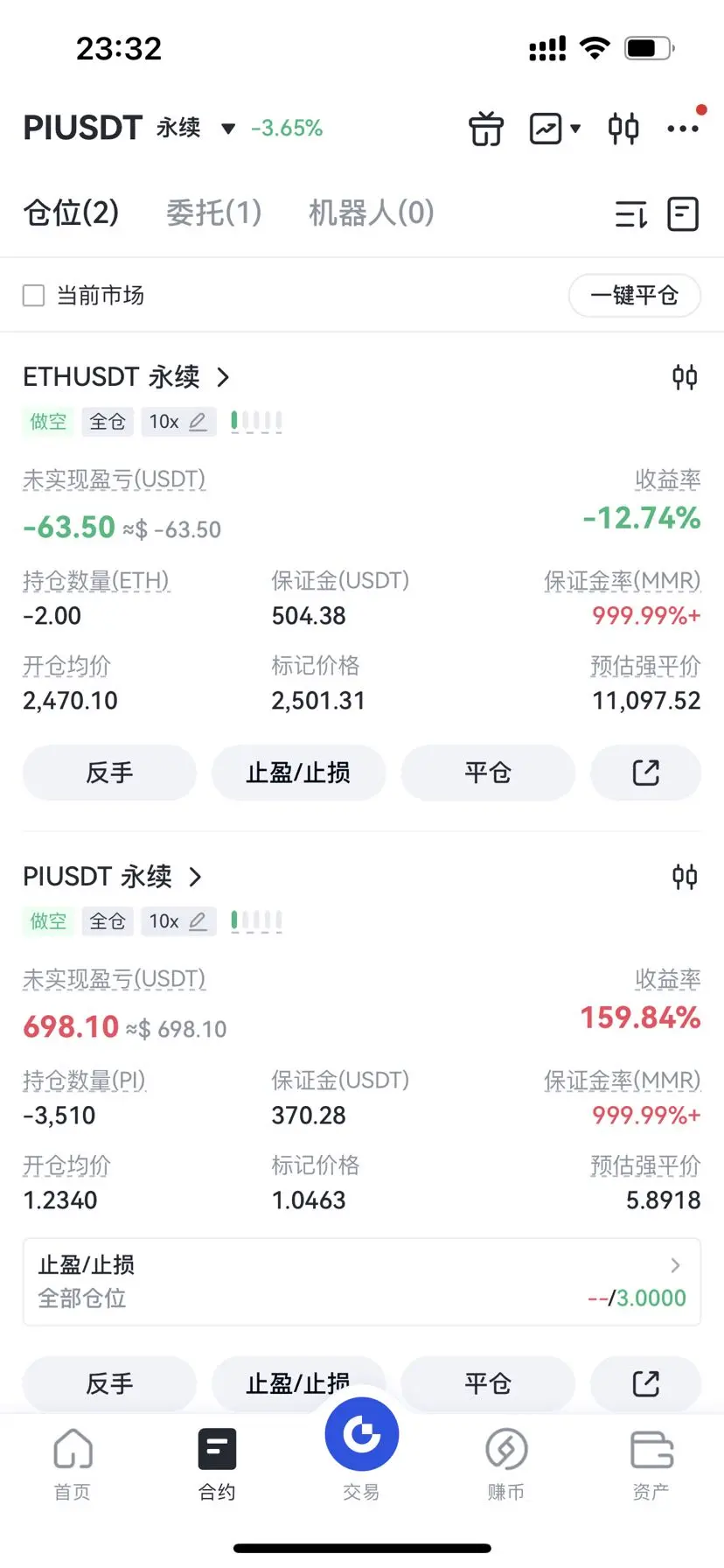Edit the ETHUSDT 10x leverage

178,422
